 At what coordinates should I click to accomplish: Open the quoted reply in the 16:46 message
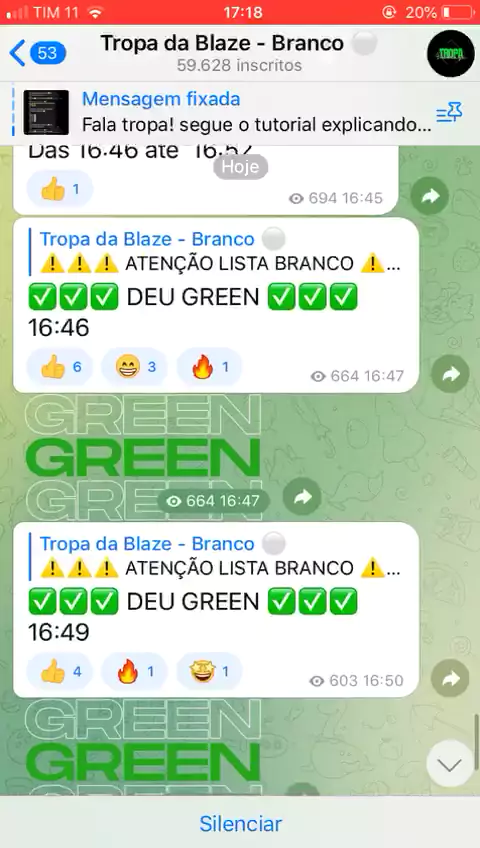point(216,251)
